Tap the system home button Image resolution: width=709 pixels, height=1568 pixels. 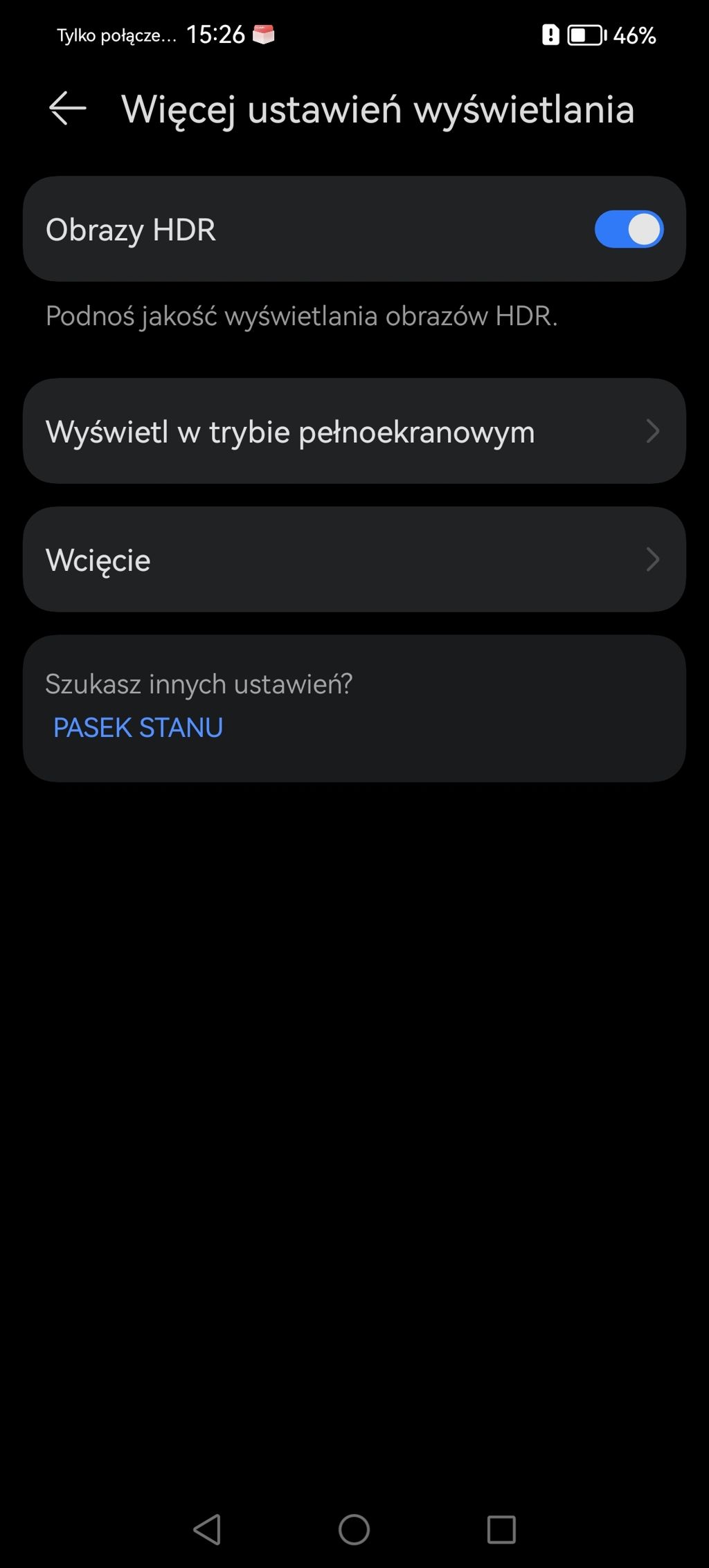tap(354, 1529)
